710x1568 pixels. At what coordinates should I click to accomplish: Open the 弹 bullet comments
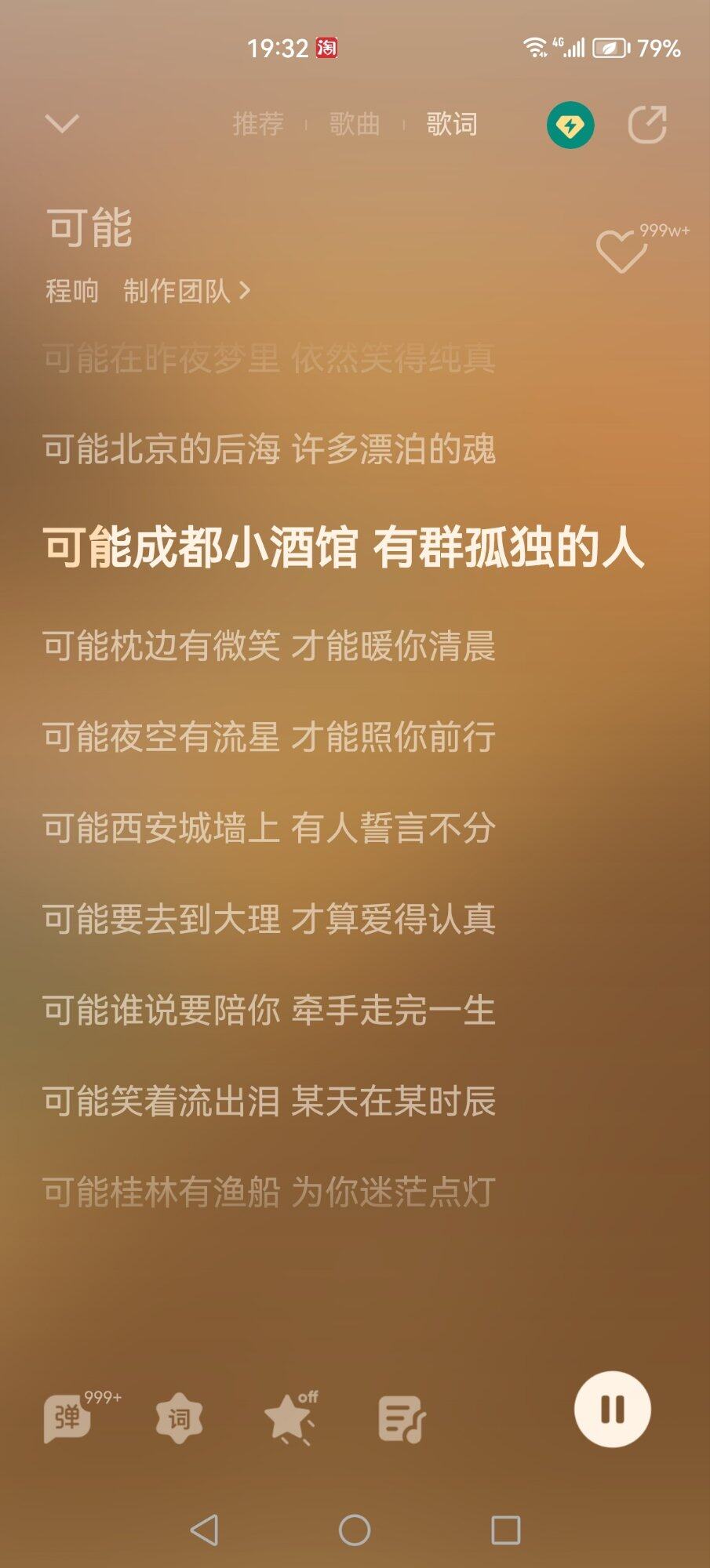pos(68,1417)
